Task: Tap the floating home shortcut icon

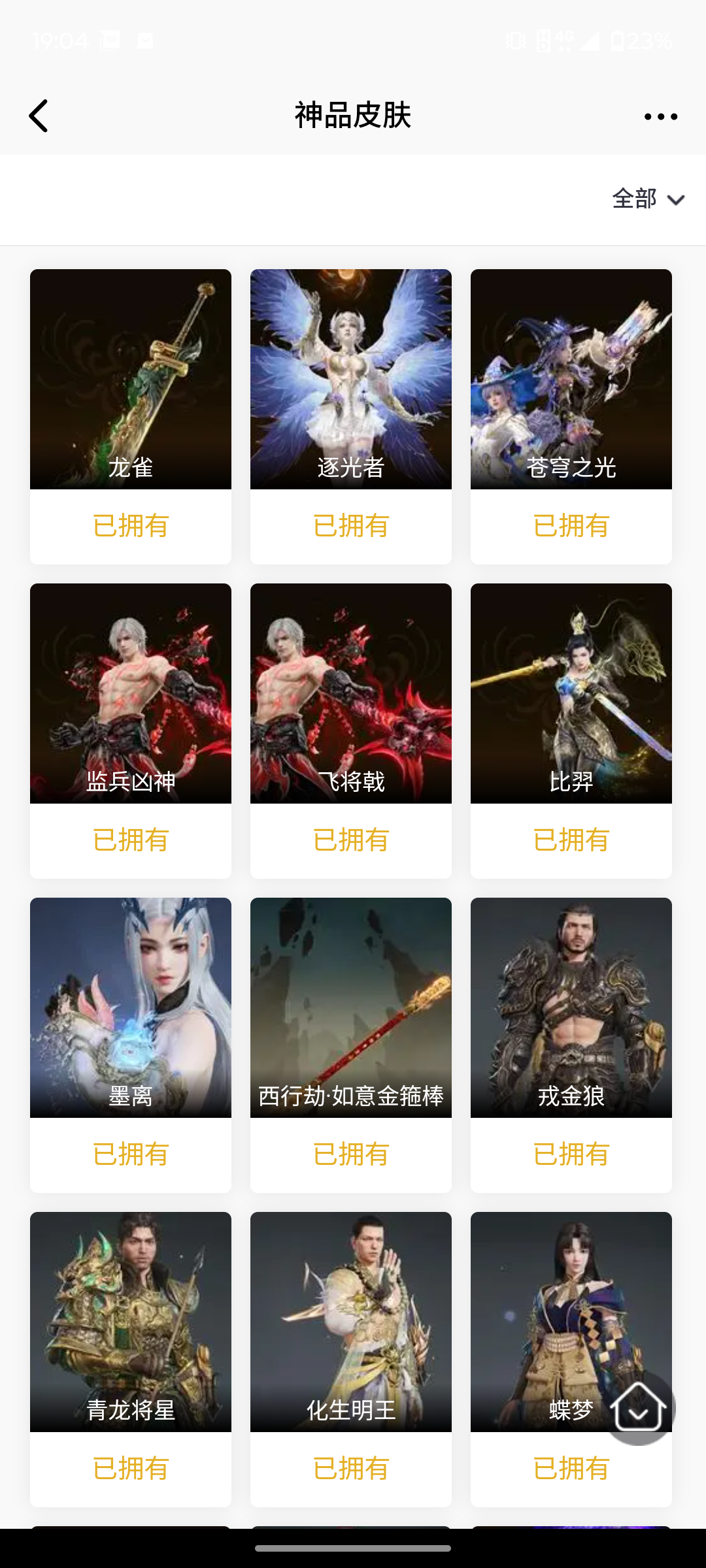Action: click(637, 1411)
